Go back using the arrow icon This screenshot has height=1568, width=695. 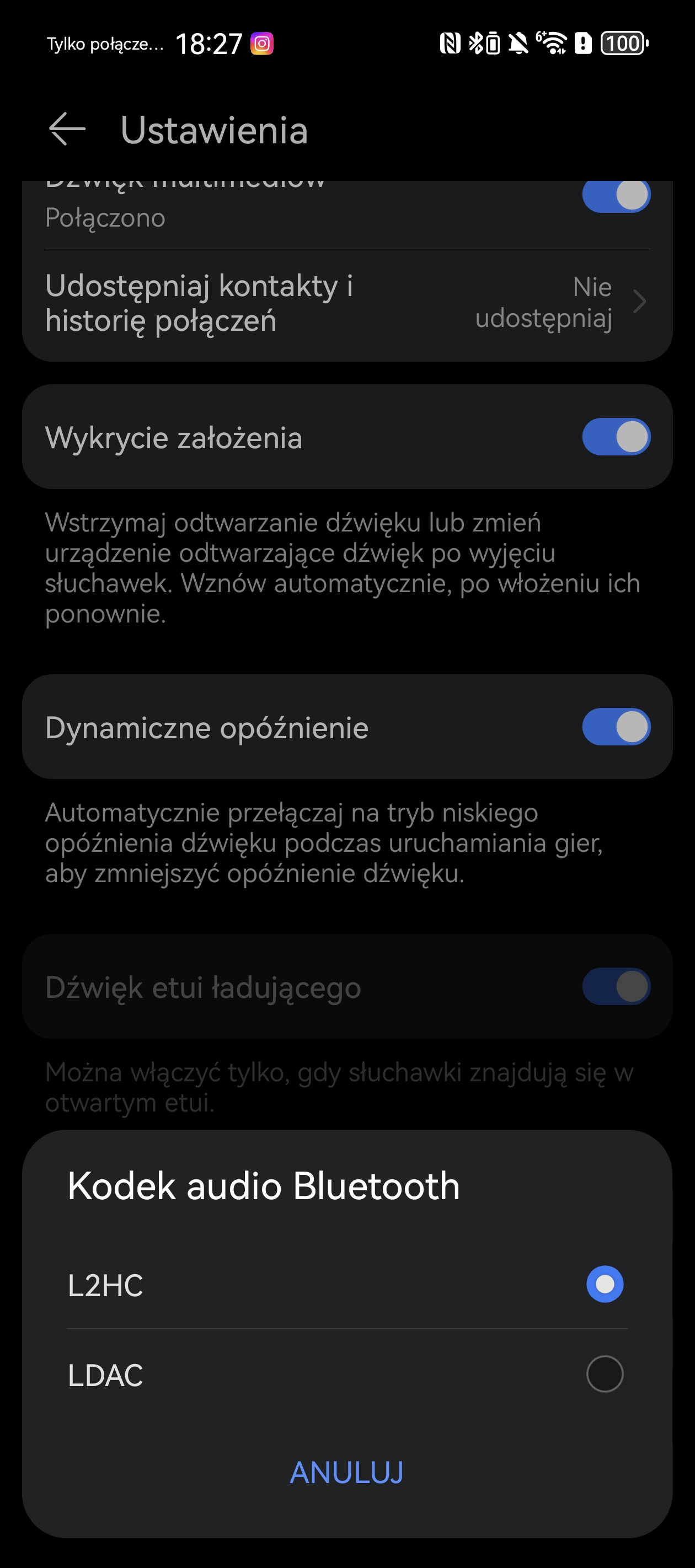click(67, 129)
